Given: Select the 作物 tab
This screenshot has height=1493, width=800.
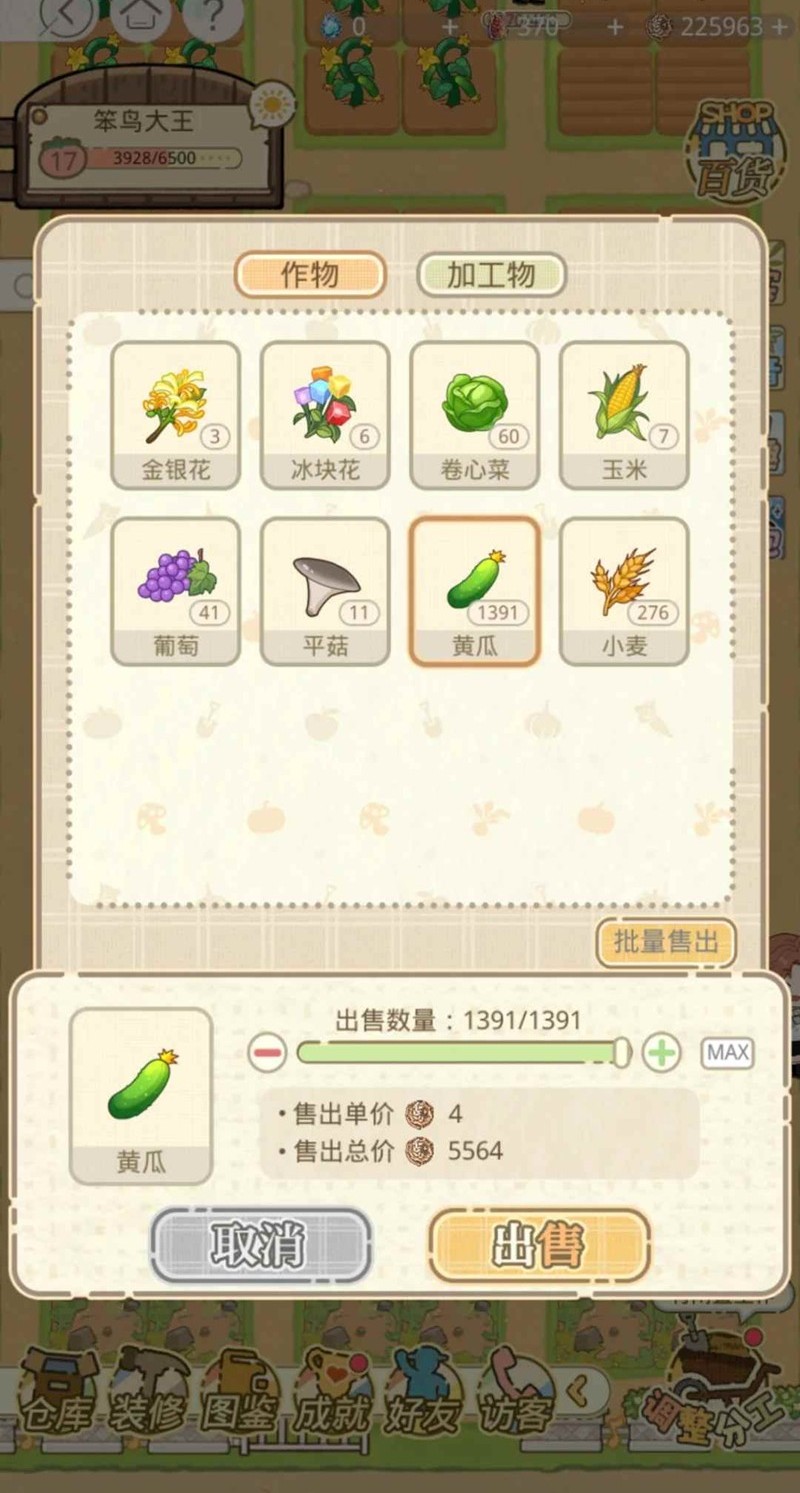Looking at the screenshot, I should [310, 275].
